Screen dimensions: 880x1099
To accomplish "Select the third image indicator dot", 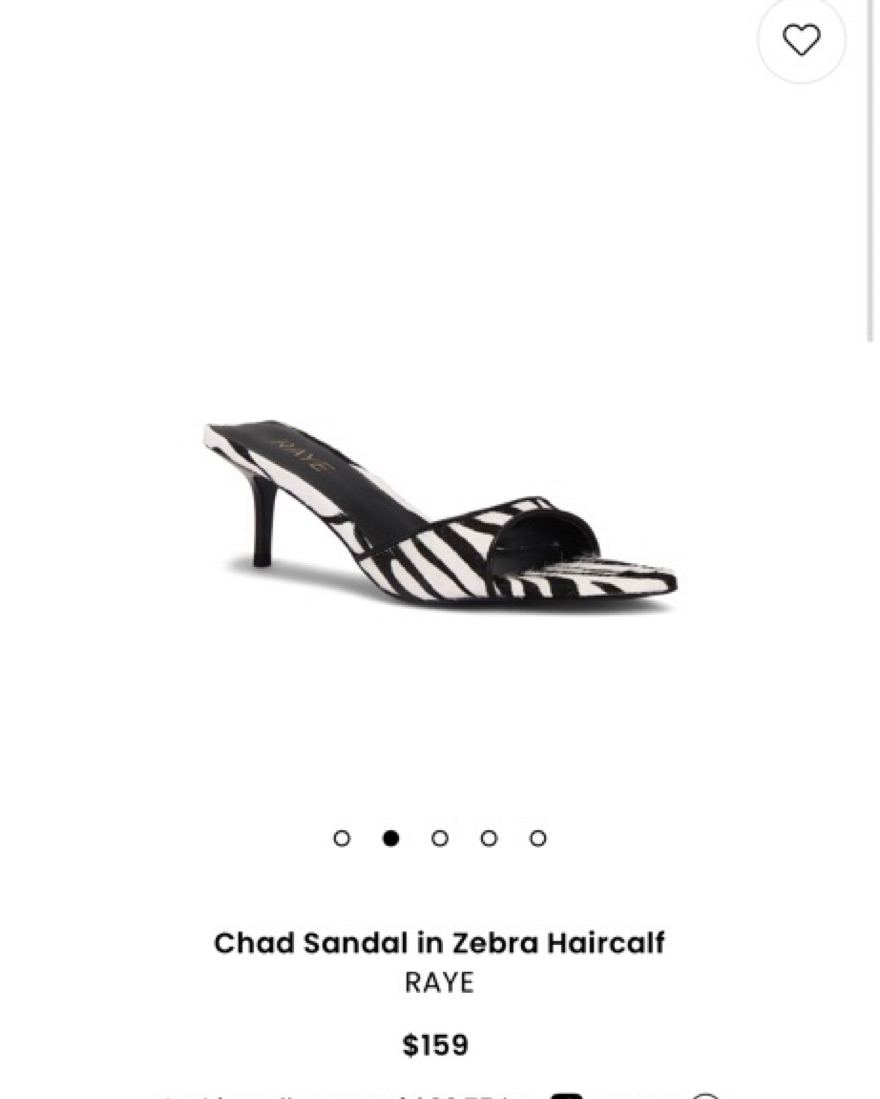I will (x=440, y=838).
